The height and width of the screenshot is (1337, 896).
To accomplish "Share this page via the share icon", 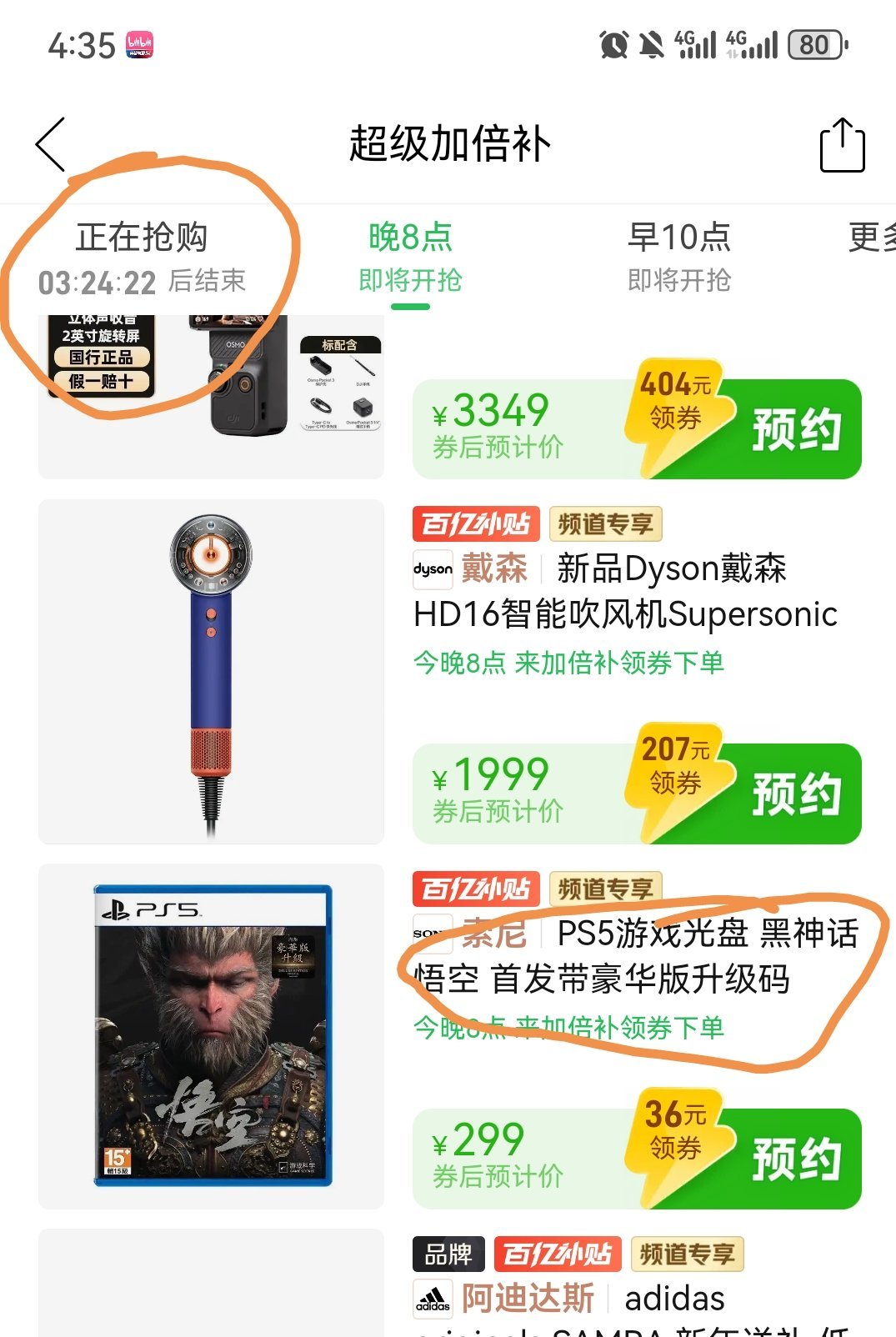I will [842, 145].
